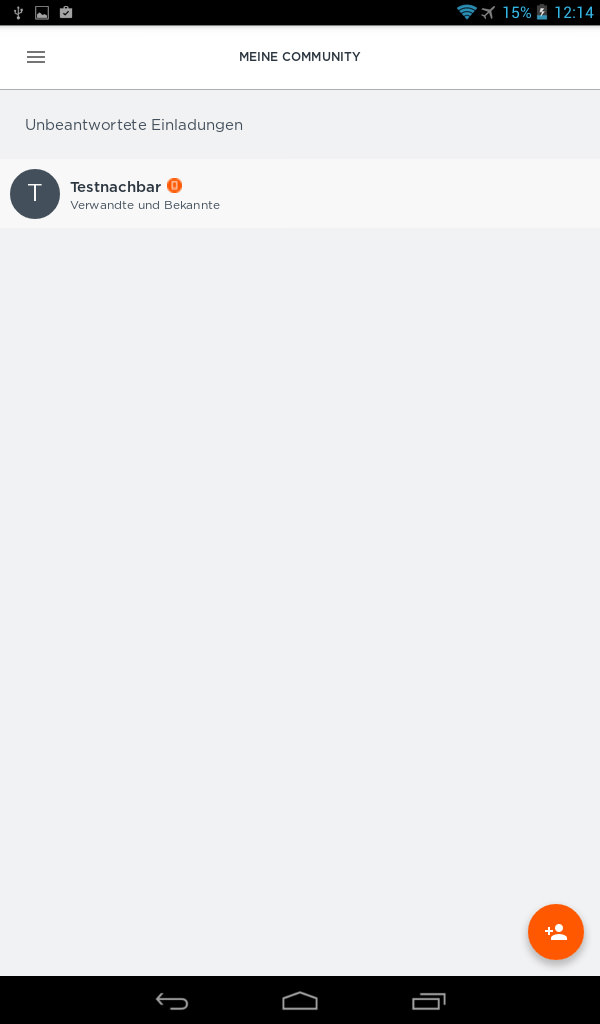Open the Testnachbar invitation entry
Viewport: 600px width, 1024px height.
pyautogui.click(x=300, y=194)
